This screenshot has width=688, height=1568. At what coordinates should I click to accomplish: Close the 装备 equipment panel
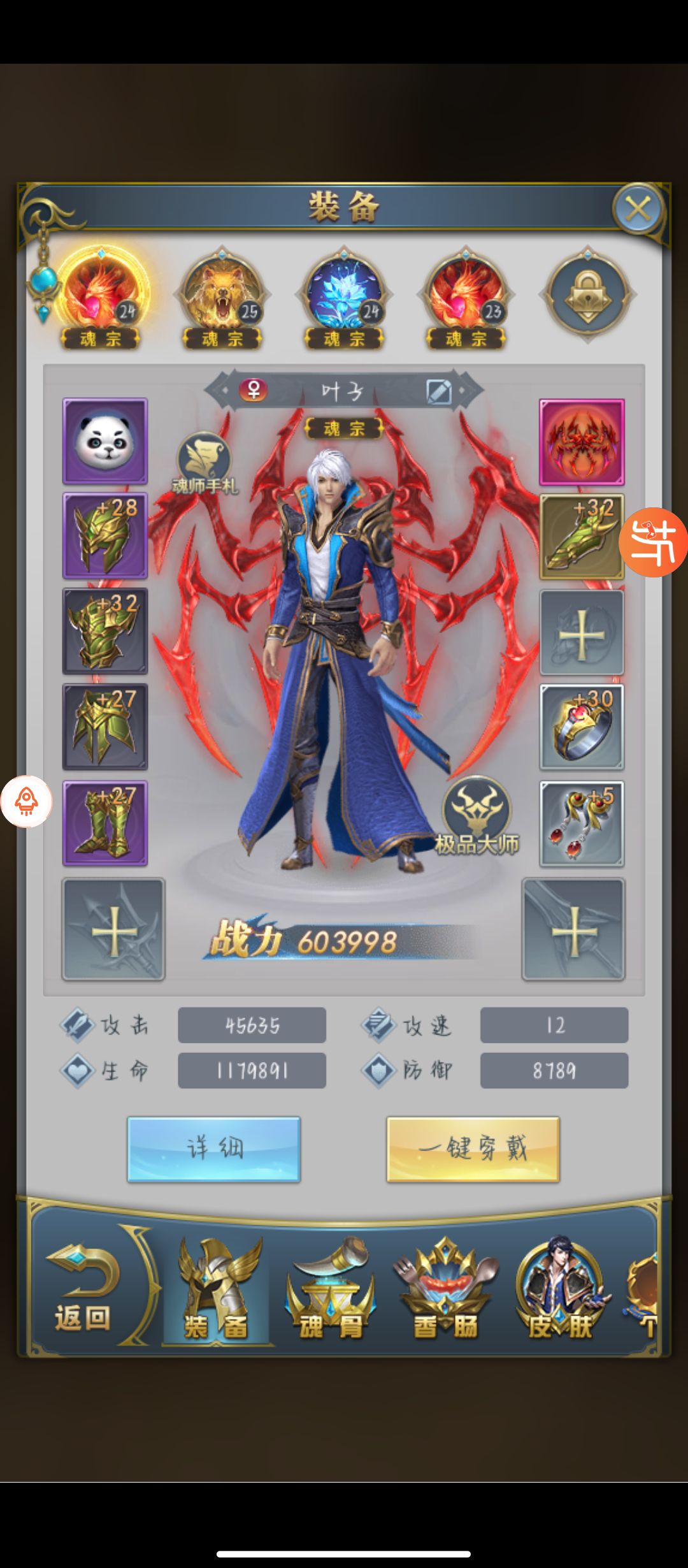(637, 208)
